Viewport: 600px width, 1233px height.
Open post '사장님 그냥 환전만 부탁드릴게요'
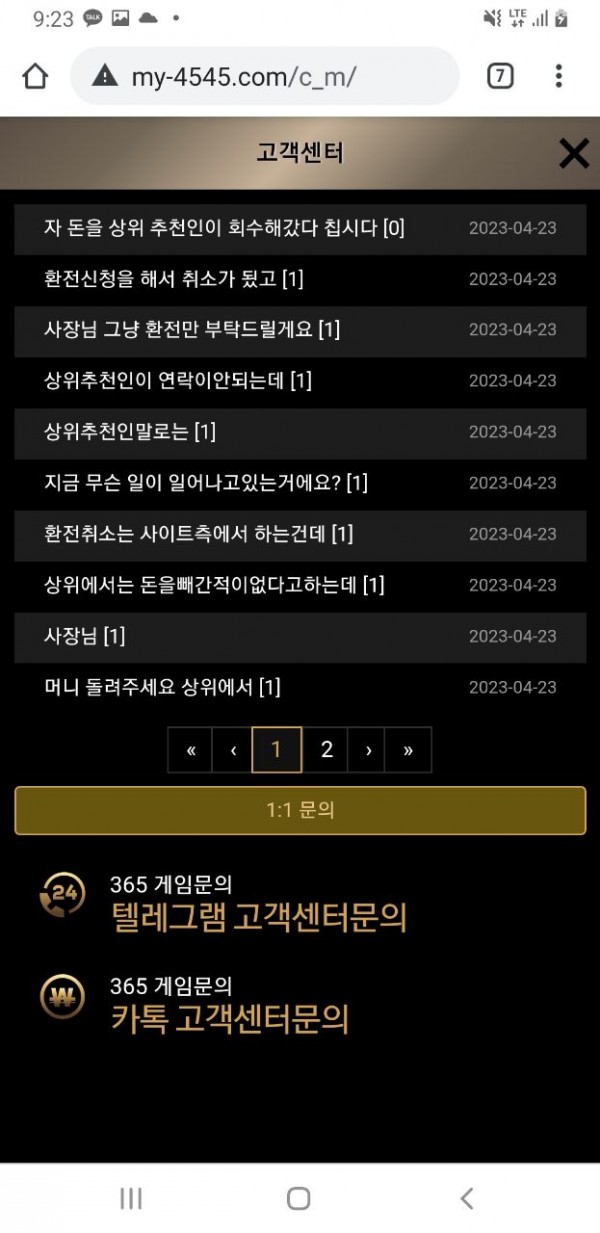[x=192, y=330]
